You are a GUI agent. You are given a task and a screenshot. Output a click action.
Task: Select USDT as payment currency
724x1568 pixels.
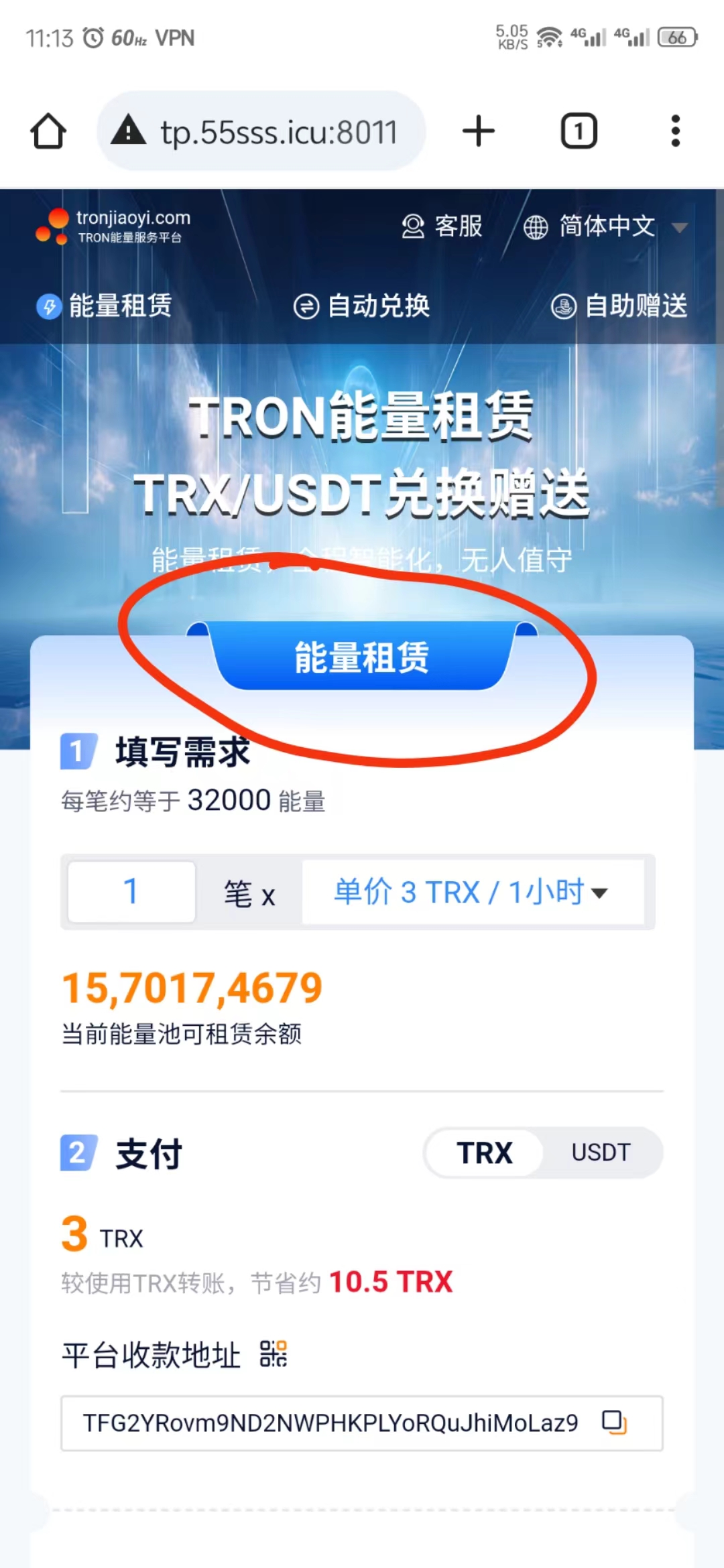tap(601, 1153)
